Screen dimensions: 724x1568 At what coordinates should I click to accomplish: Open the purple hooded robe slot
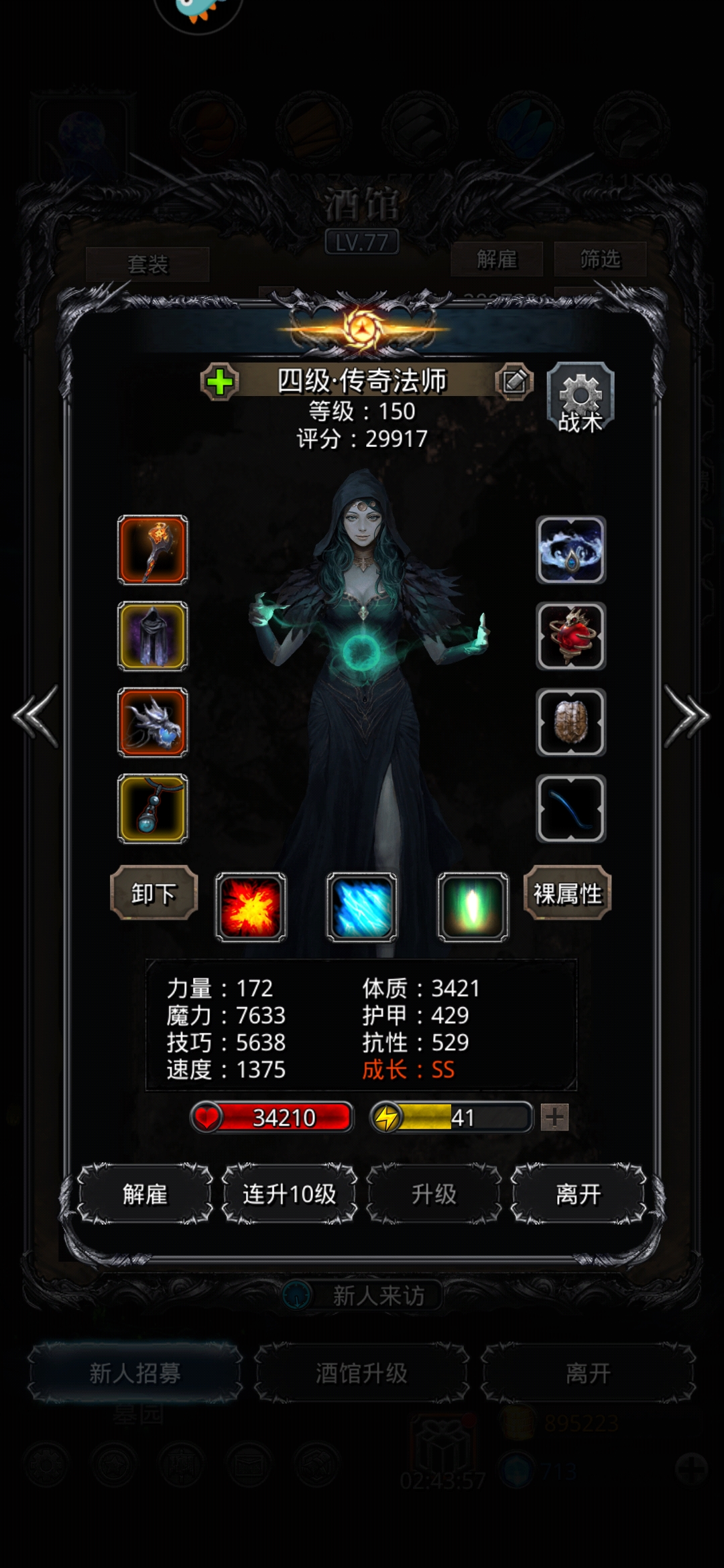click(x=153, y=636)
